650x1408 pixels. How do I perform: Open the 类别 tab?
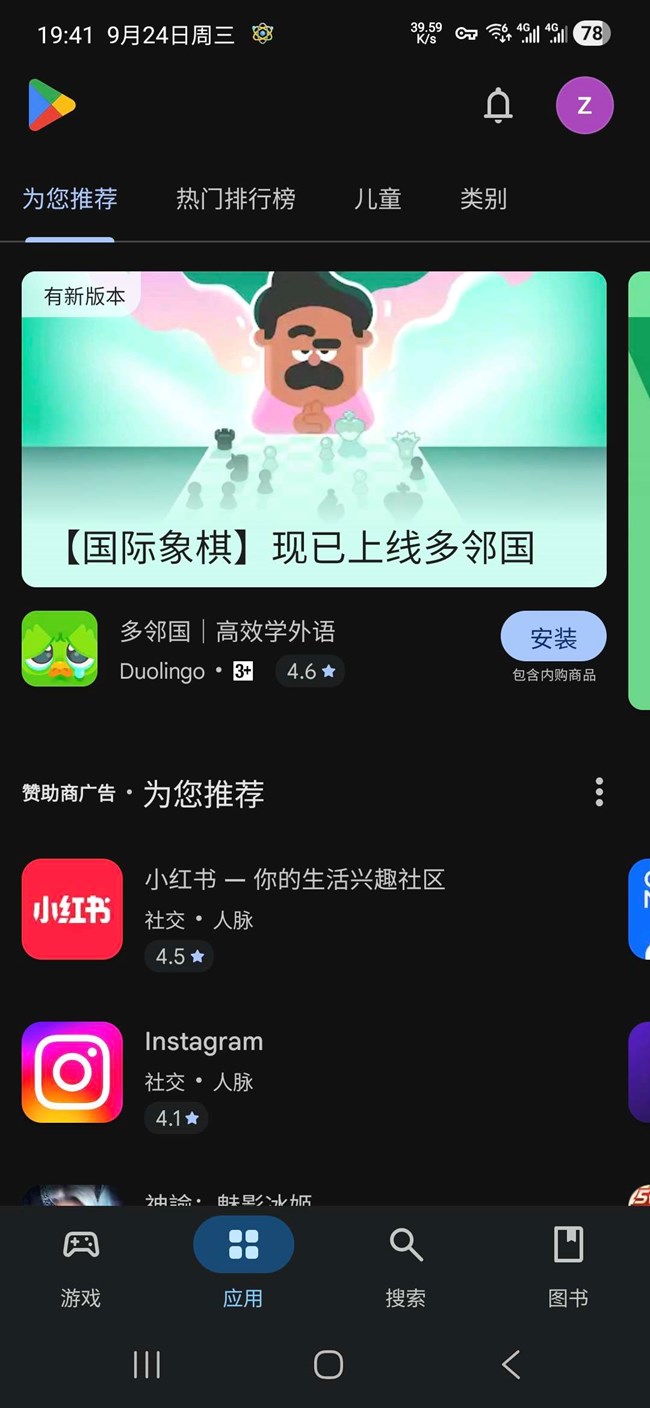(x=483, y=199)
